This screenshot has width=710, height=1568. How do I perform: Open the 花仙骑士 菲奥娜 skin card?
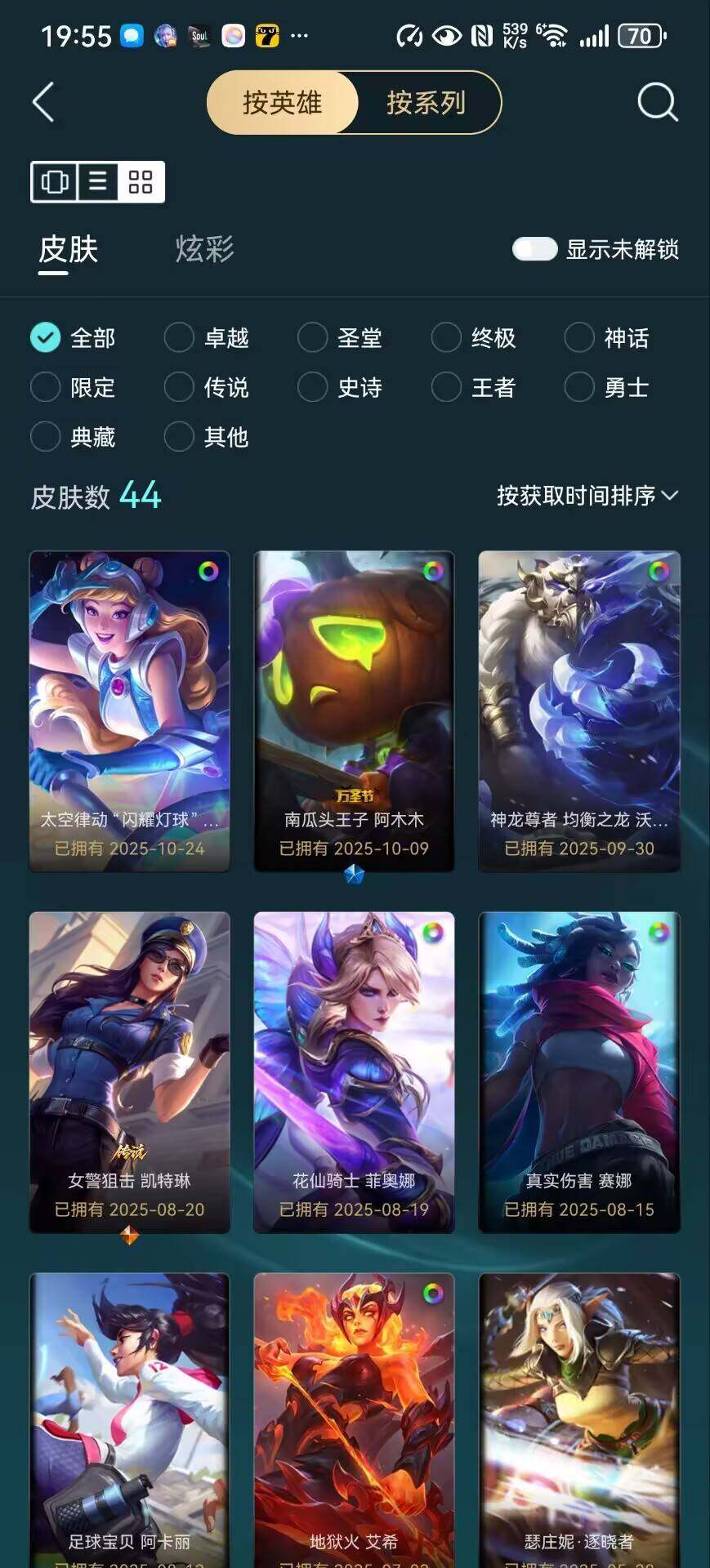[x=354, y=1071]
